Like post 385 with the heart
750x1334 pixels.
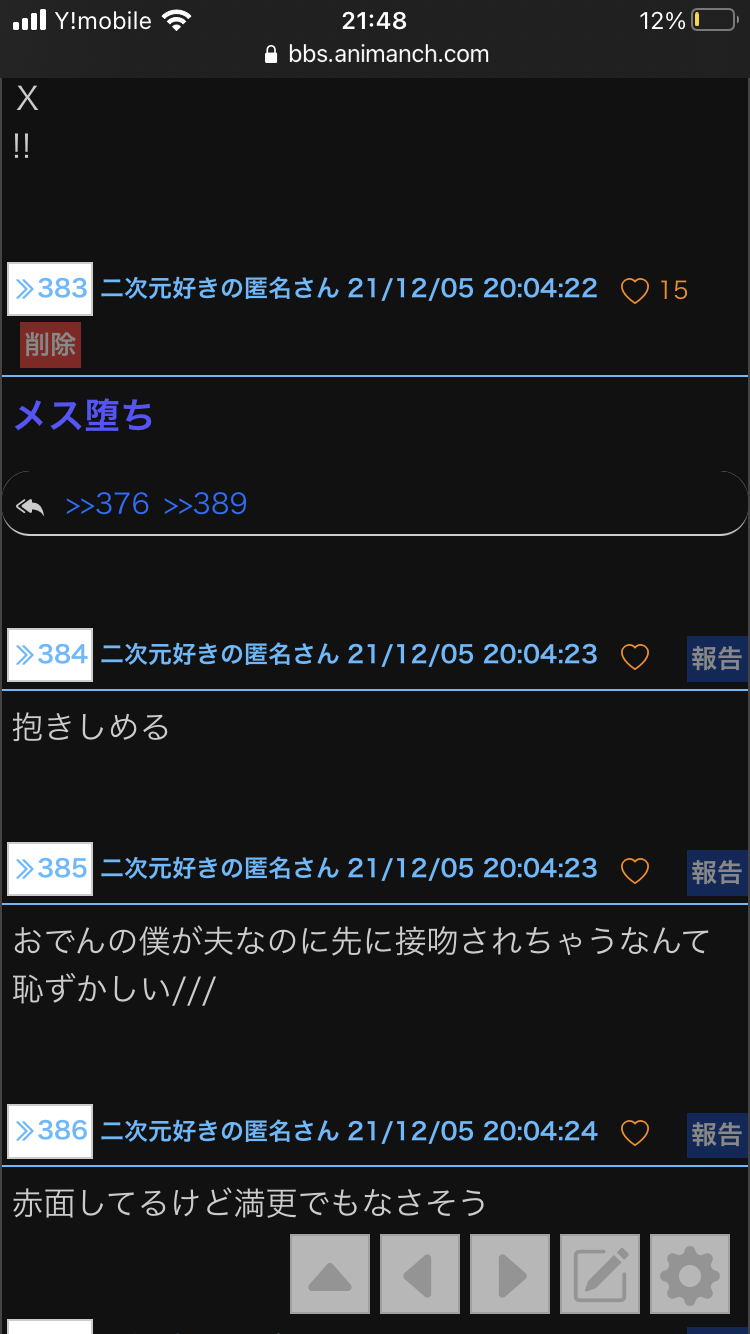click(x=635, y=871)
